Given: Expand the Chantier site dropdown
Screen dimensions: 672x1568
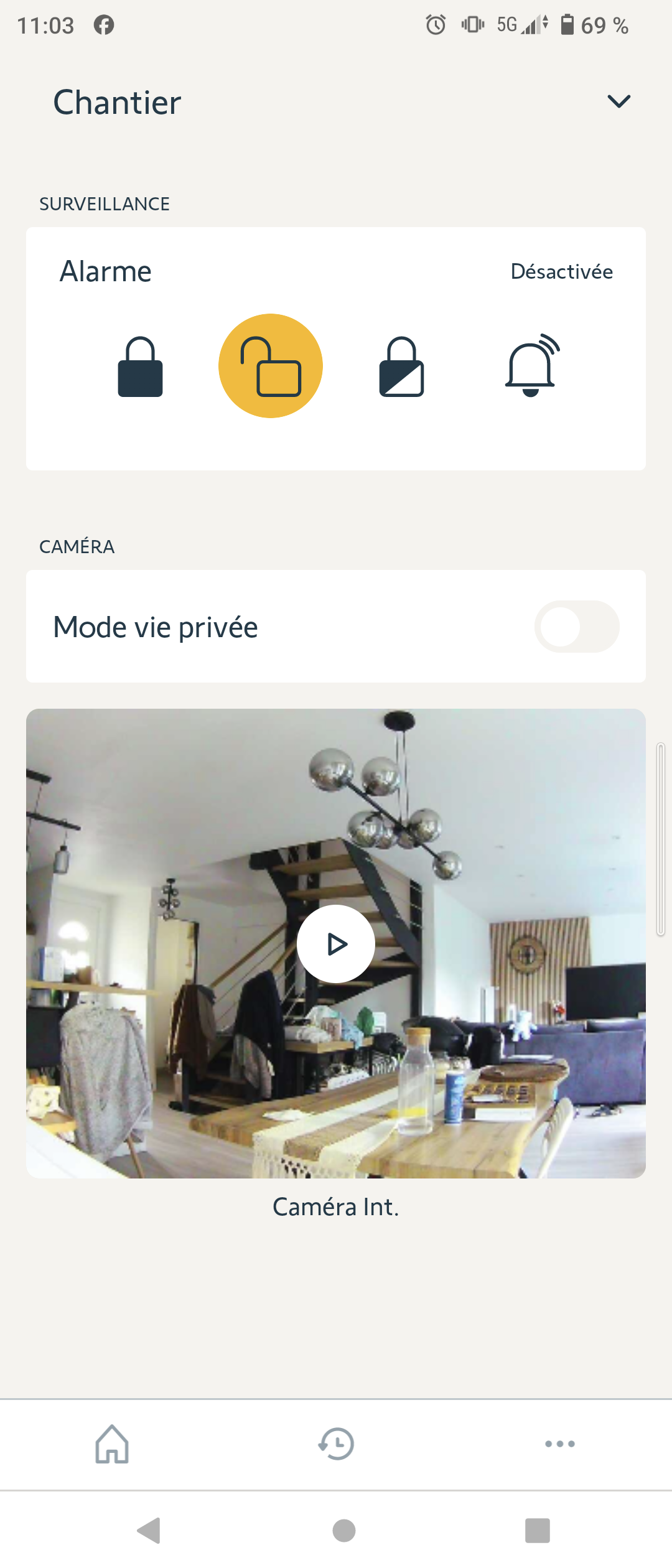Looking at the screenshot, I should click(x=618, y=101).
